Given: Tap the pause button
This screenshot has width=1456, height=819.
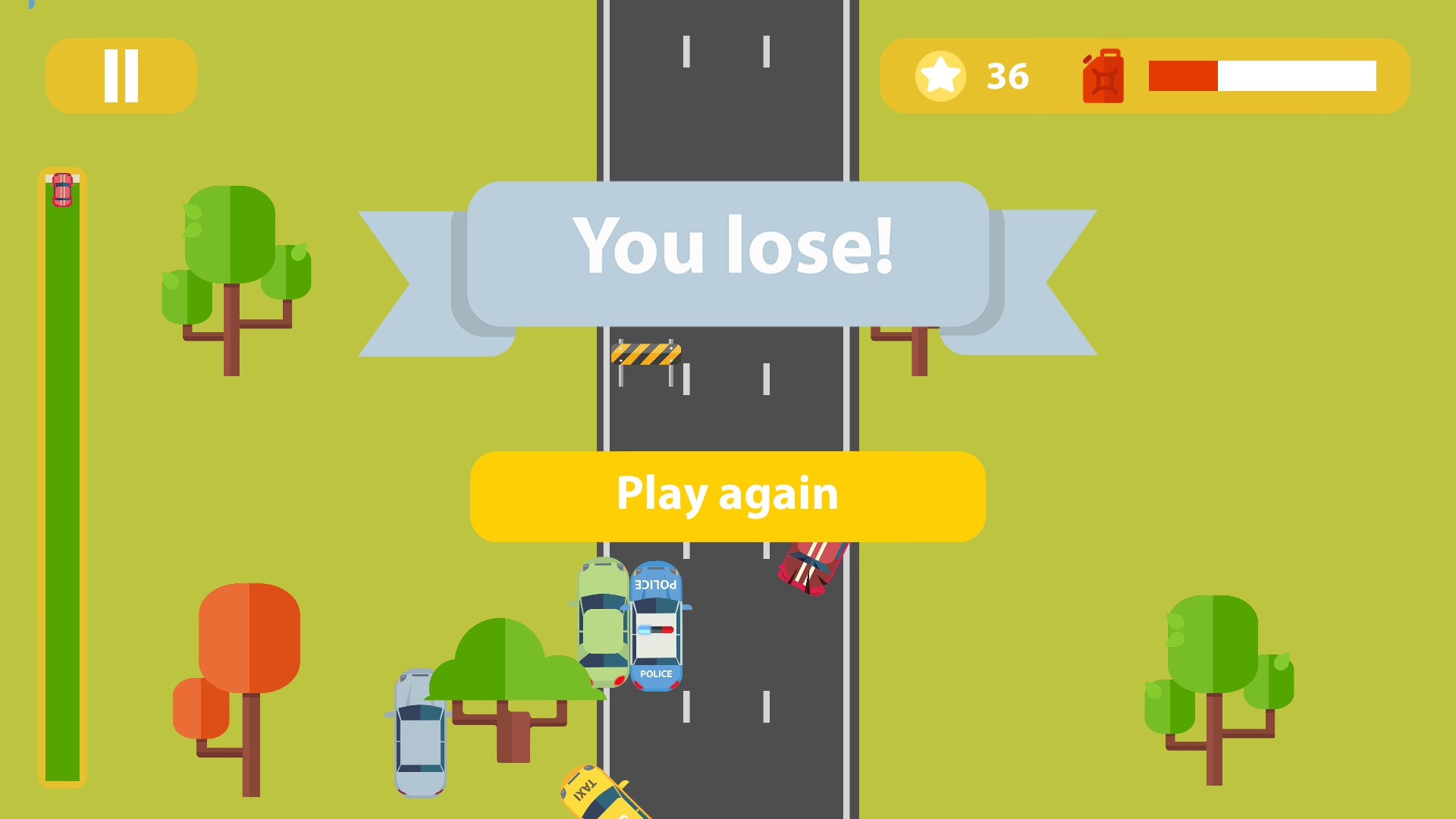Looking at the screenshot, I should tap(121, 76).
